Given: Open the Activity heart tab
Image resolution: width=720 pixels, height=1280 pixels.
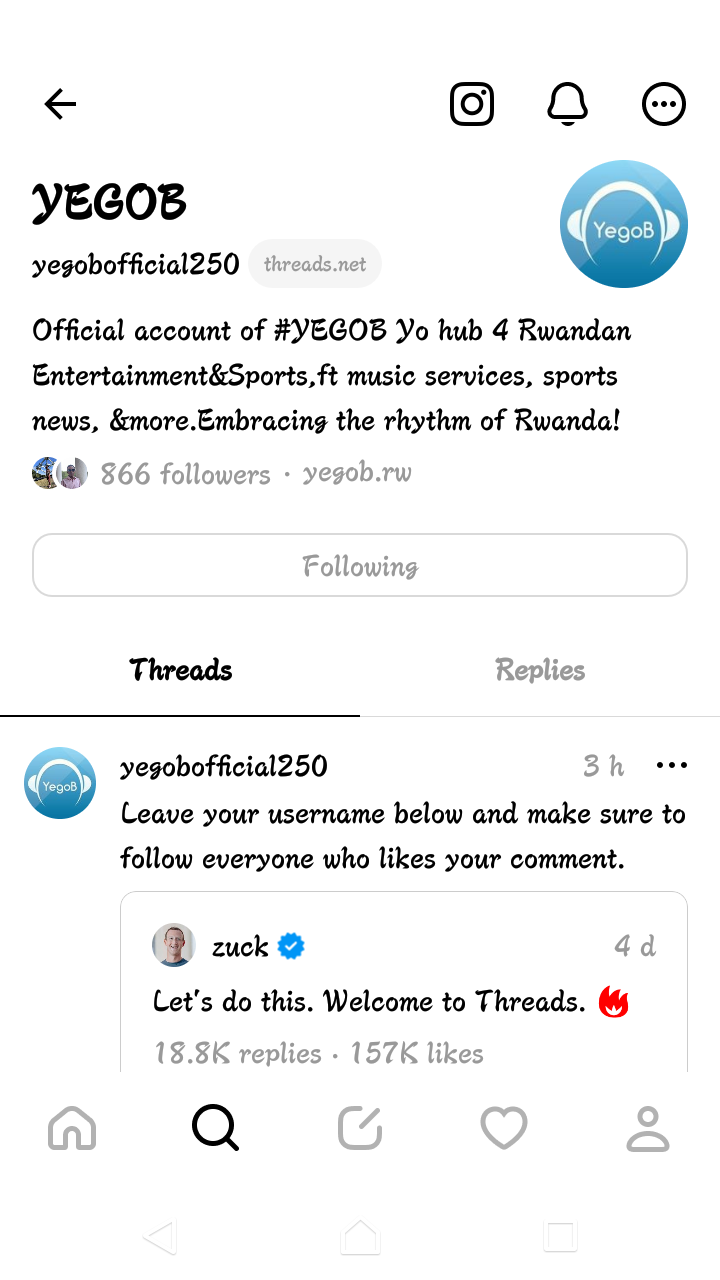Looking at the screenshot, I should (503, 1129).
